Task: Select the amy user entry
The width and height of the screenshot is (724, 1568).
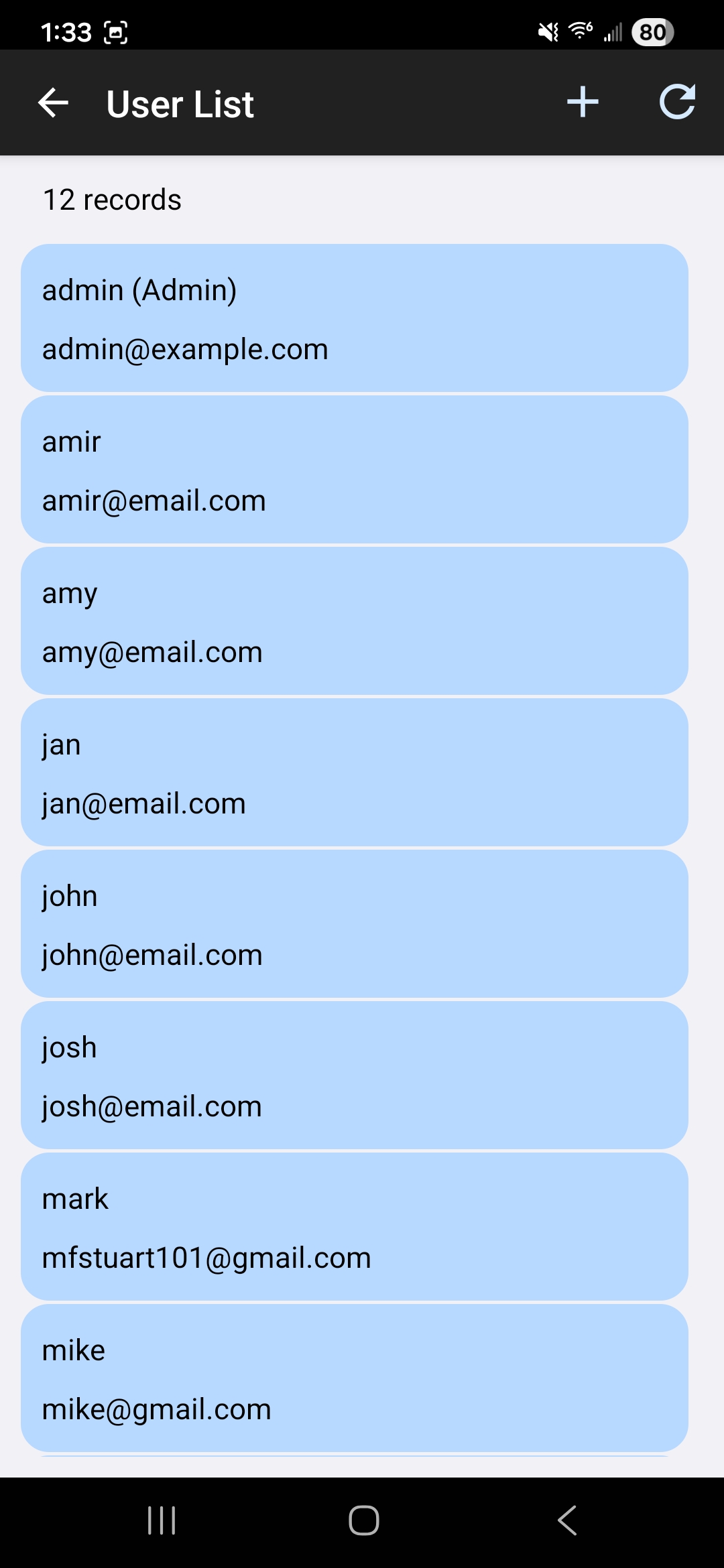Action: point(354,621)
